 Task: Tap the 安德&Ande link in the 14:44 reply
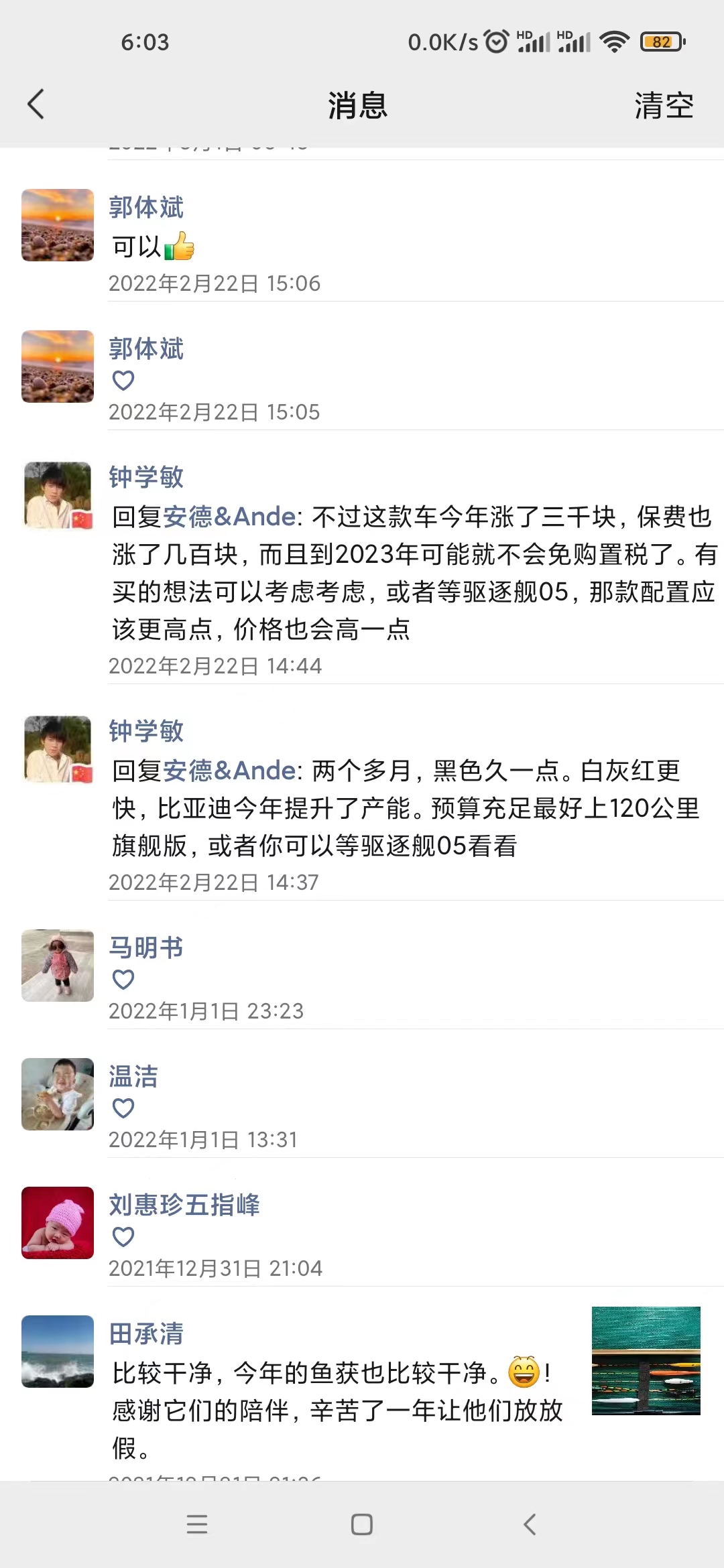229,517
